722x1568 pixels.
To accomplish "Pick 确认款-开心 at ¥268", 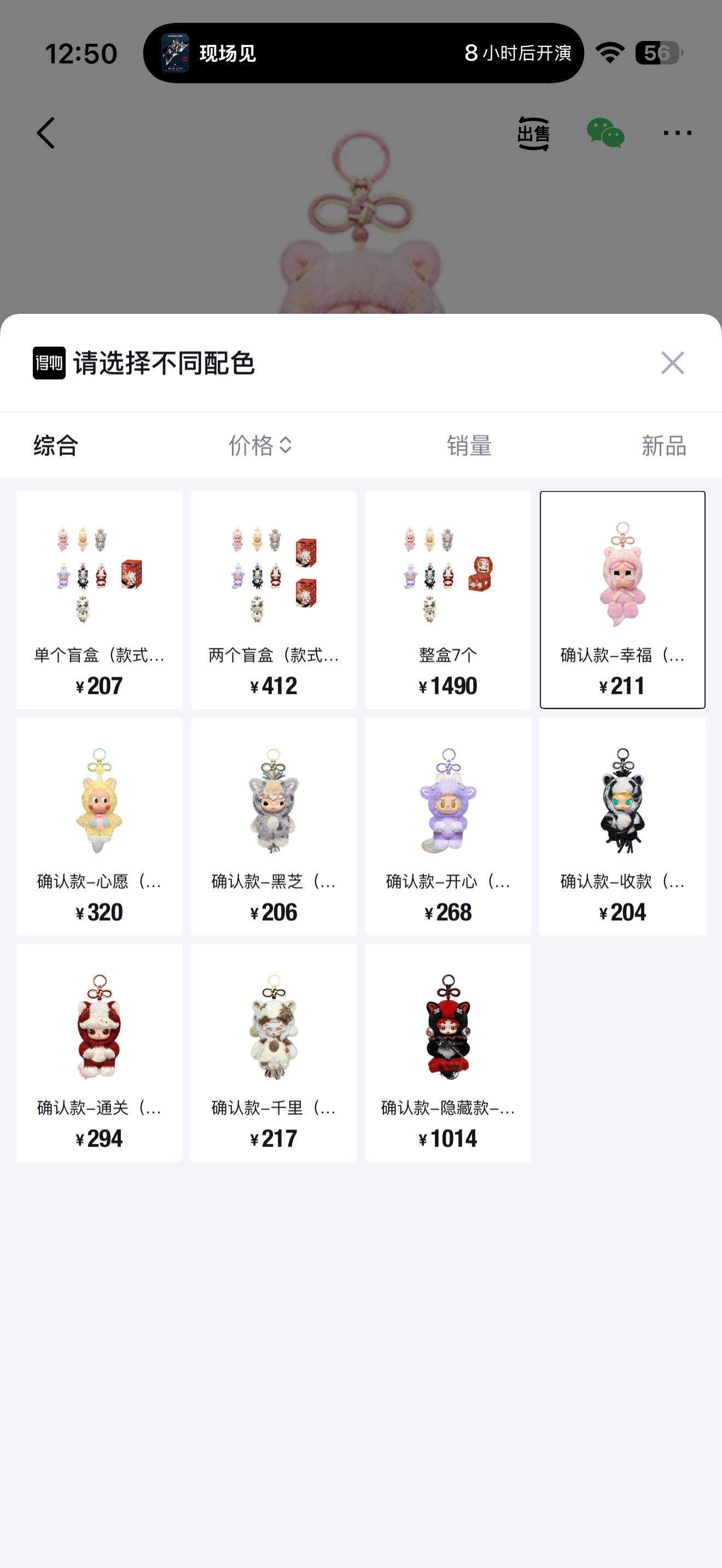I will pos(448,826).
